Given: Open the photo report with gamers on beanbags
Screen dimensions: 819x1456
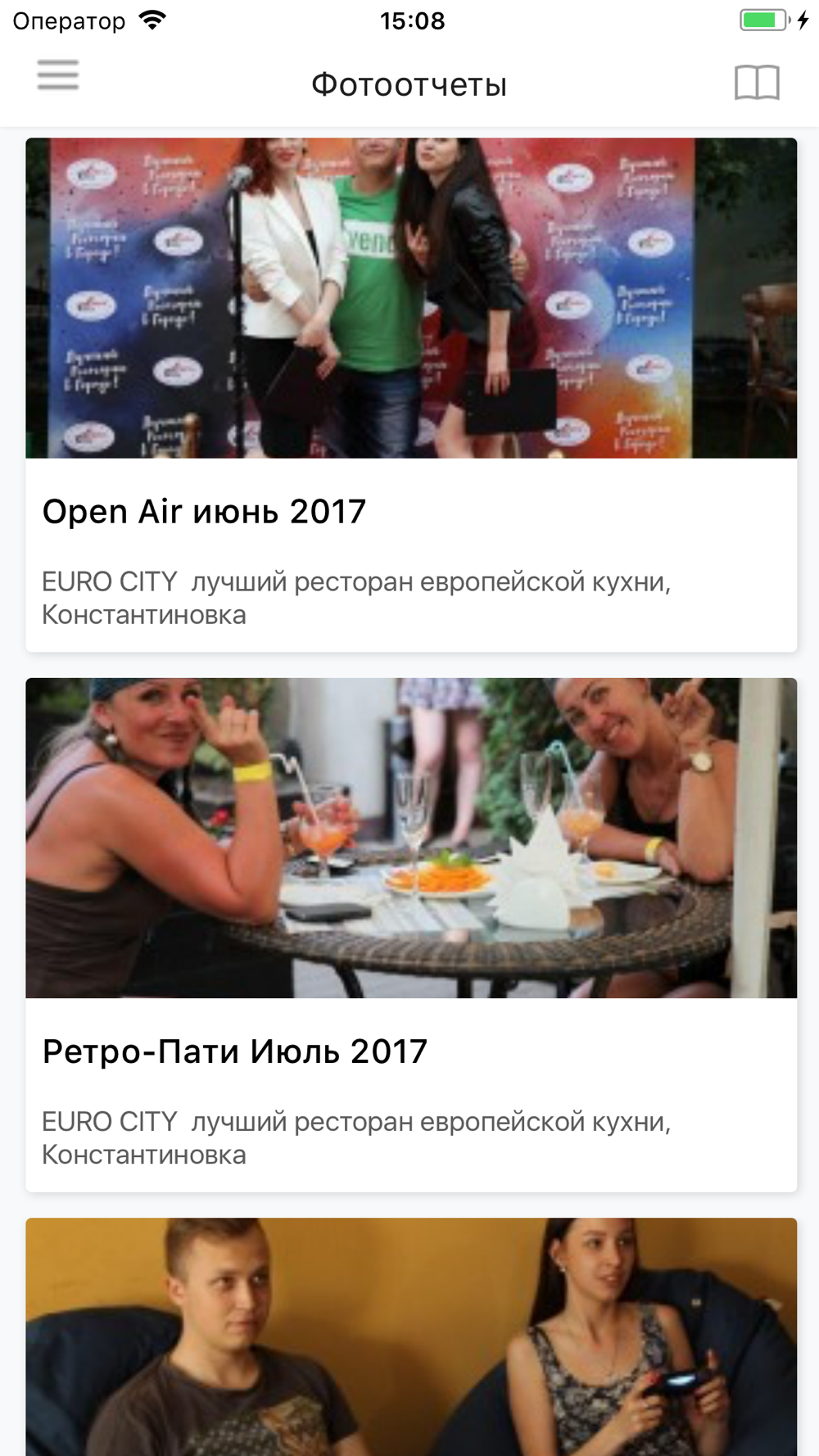Looking at the screenshot, I should point(410,1336).
